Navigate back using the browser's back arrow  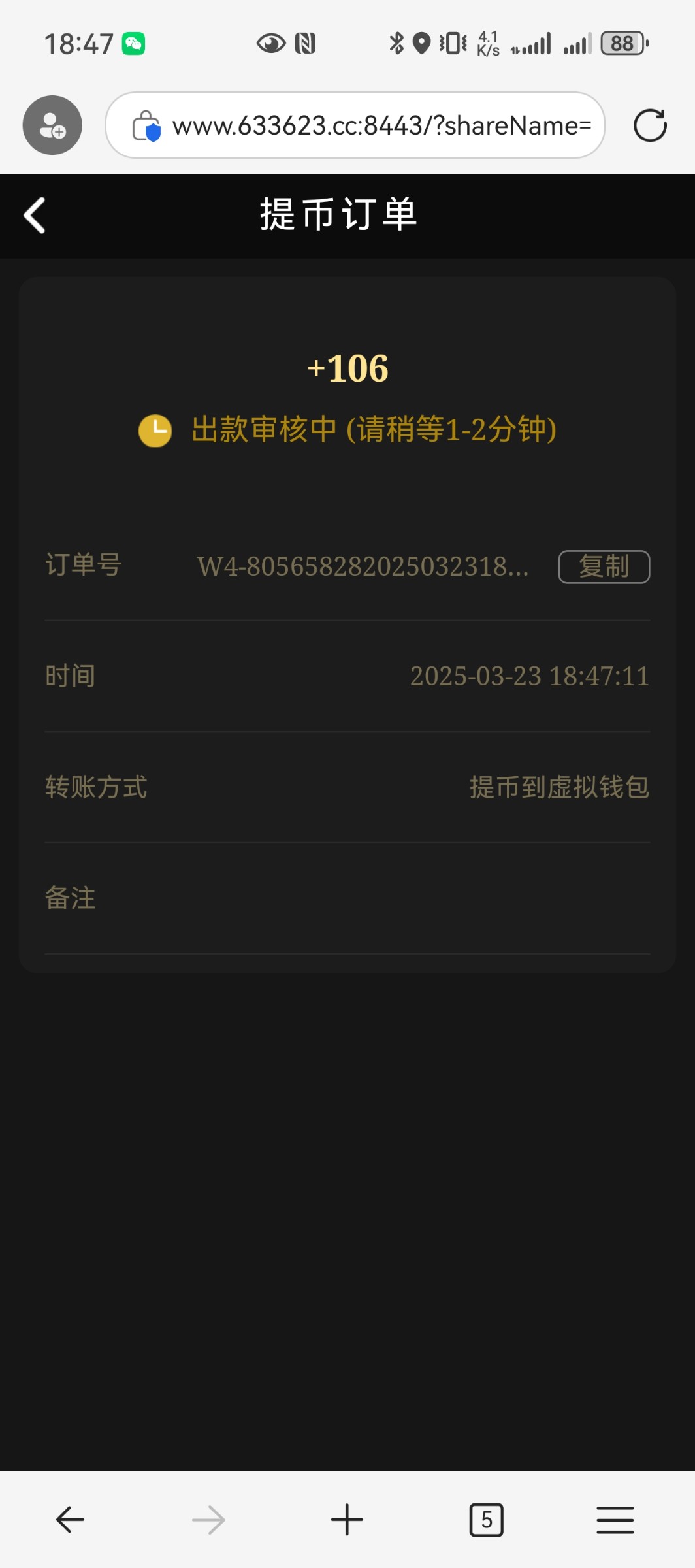click(70, 1520)
